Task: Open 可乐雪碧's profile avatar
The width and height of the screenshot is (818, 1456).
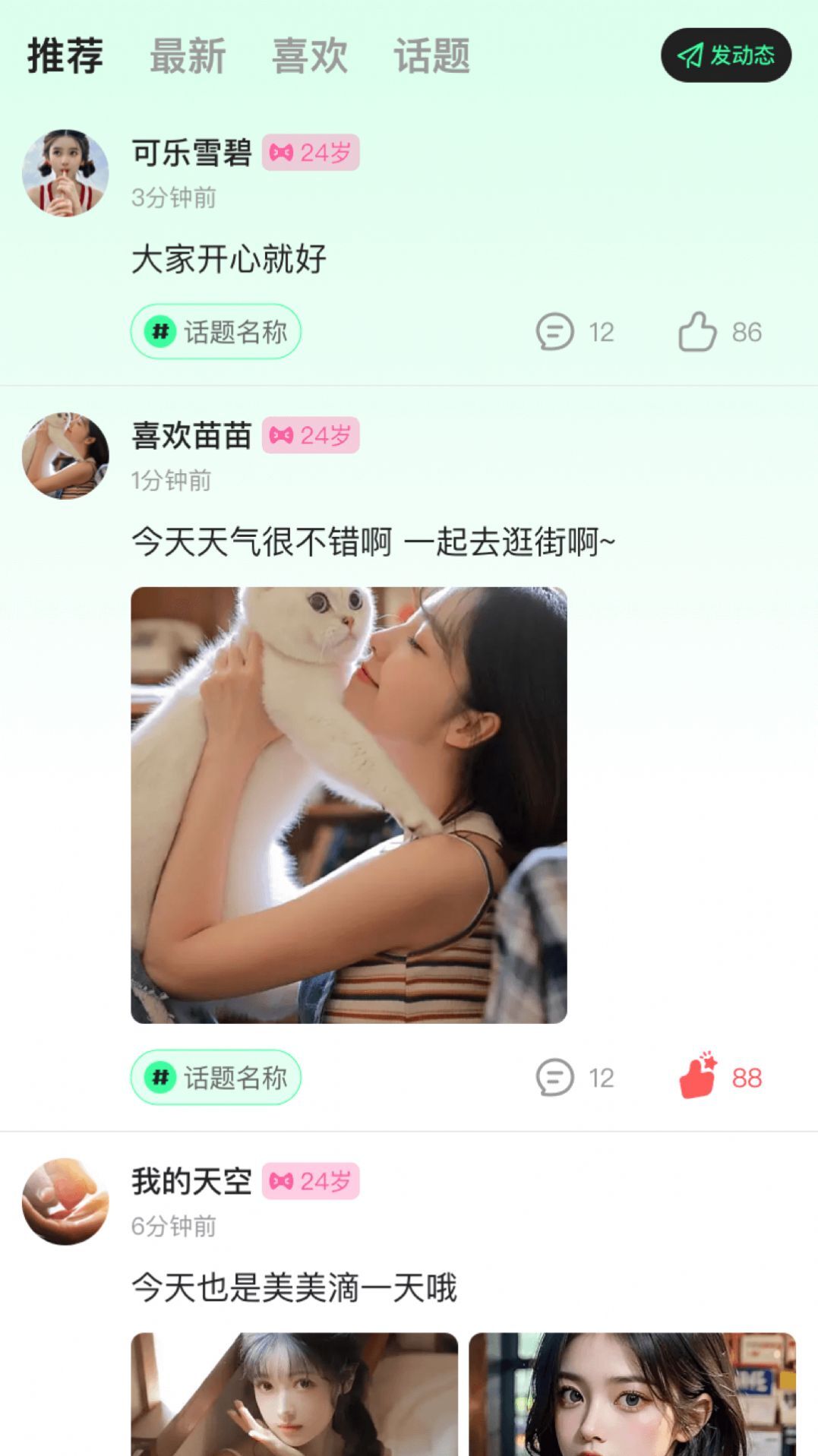Action: click(65, 172)
